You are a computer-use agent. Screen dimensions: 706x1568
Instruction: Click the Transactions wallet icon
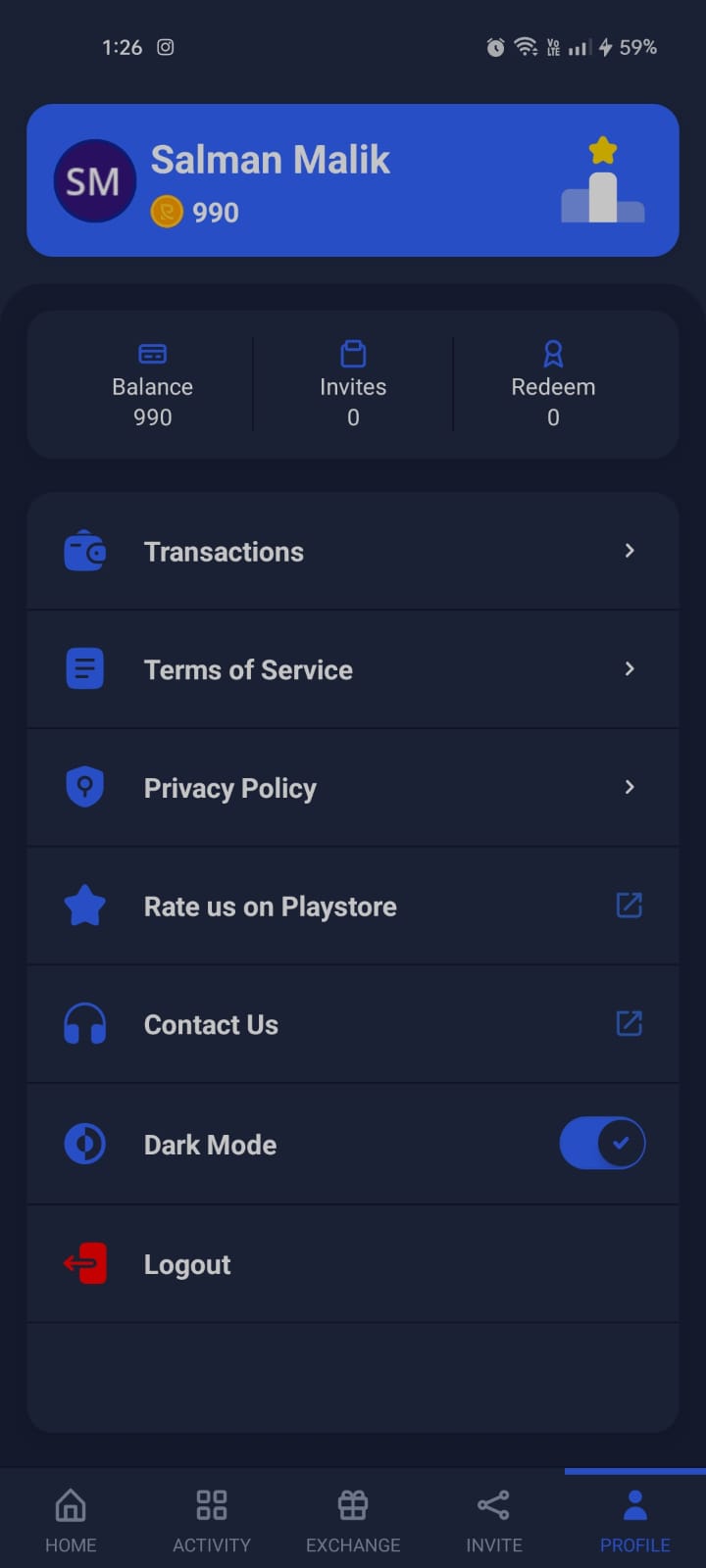pos(84,551)
